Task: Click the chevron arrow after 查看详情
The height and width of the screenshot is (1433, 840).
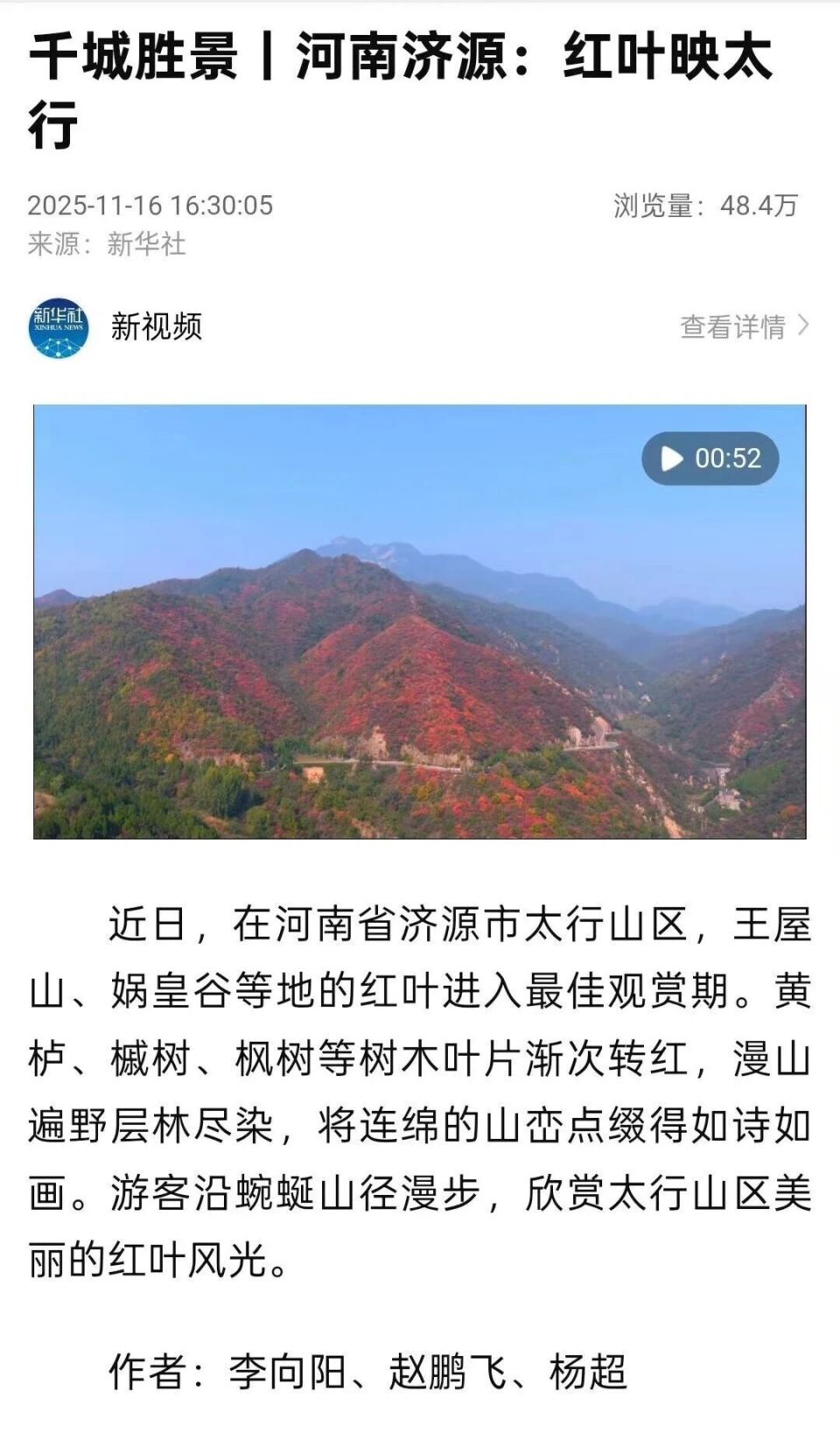Action: (805, 324)
